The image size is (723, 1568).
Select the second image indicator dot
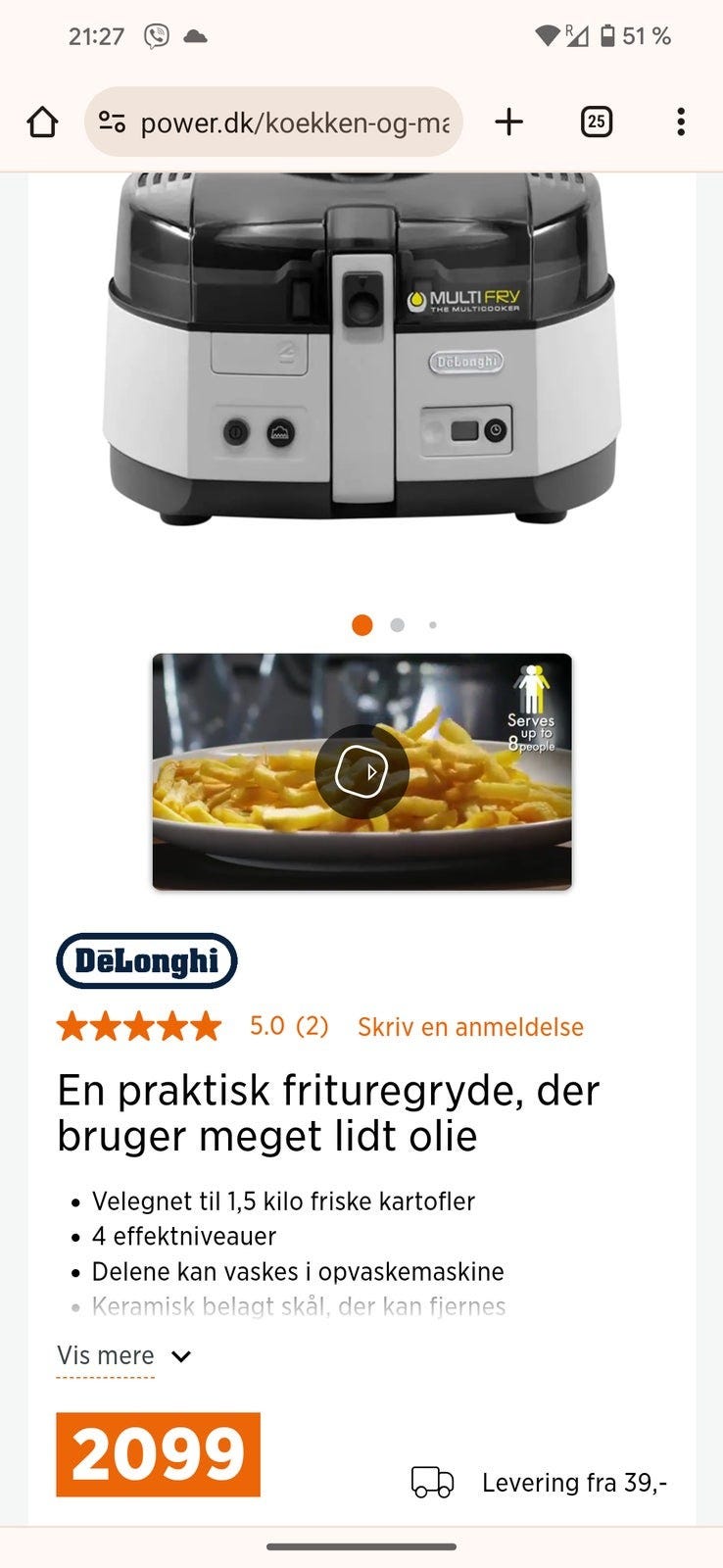point(397,625)
